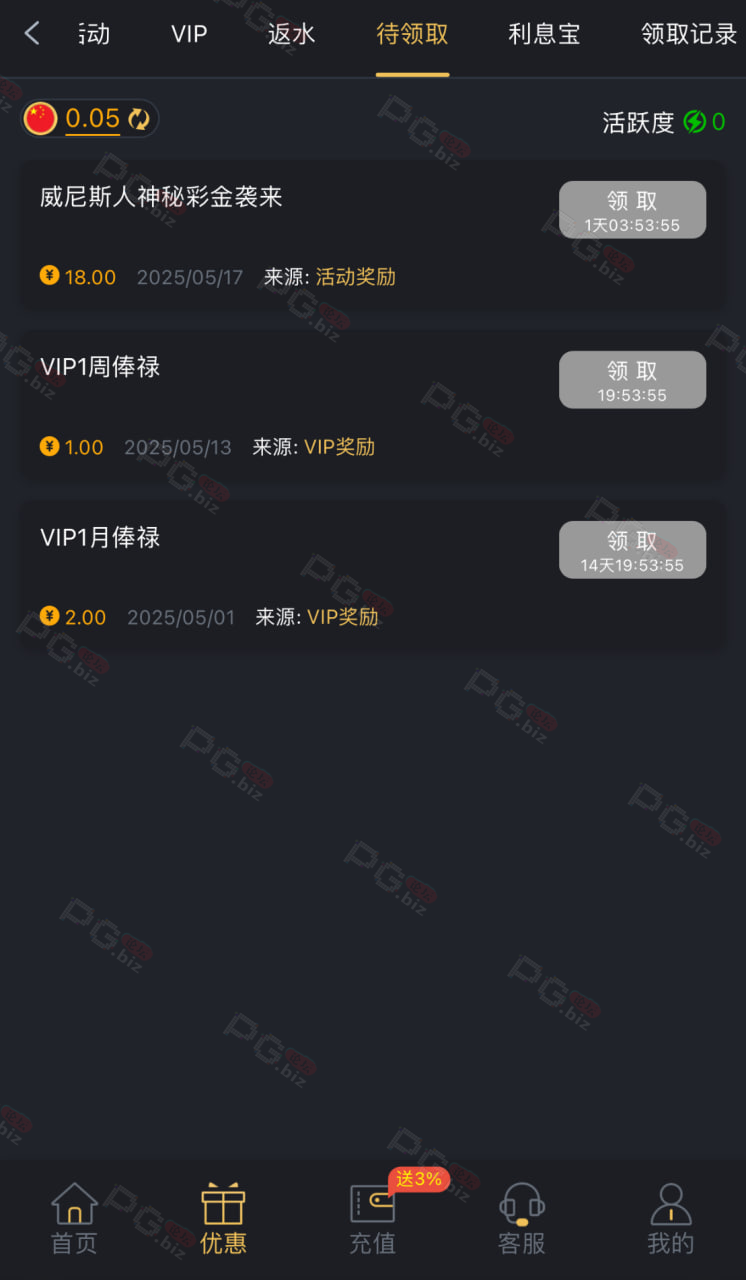Go back using the top-left arrow
The image size is (746, 1280).
tap(32, 34)
